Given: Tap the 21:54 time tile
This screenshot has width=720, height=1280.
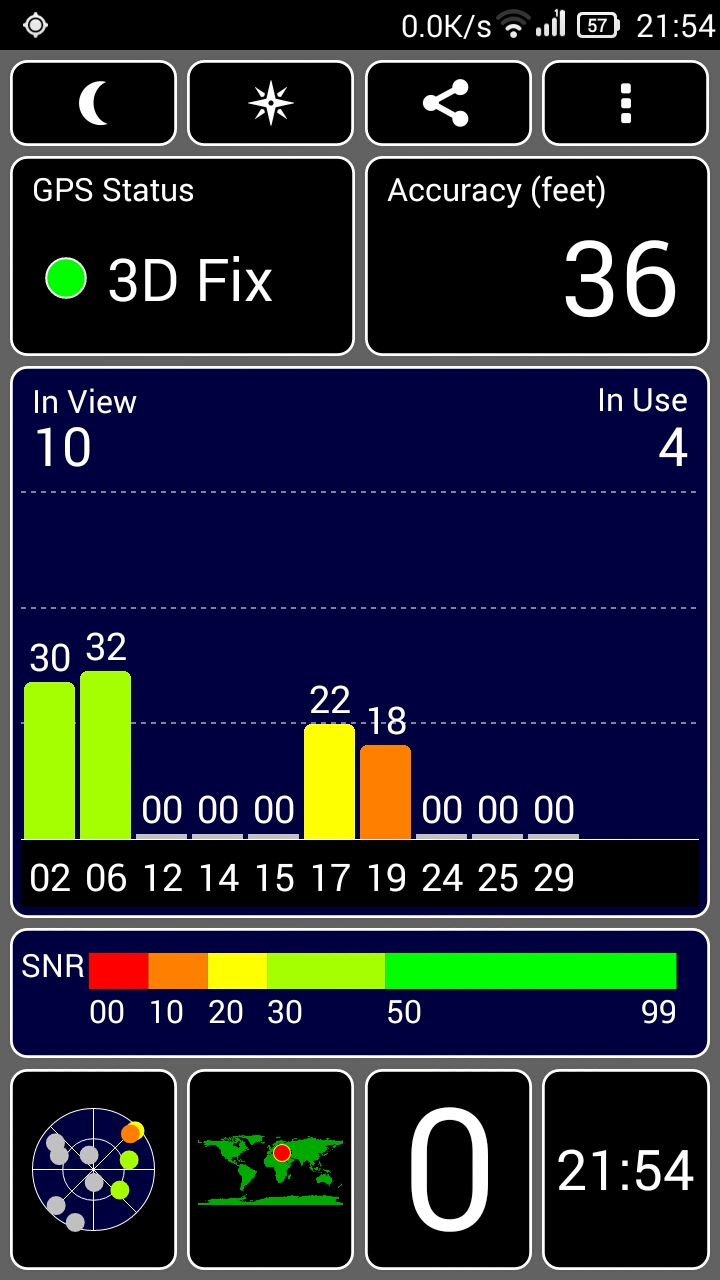Looking at the screenshot, I should tap(626, 1169).
